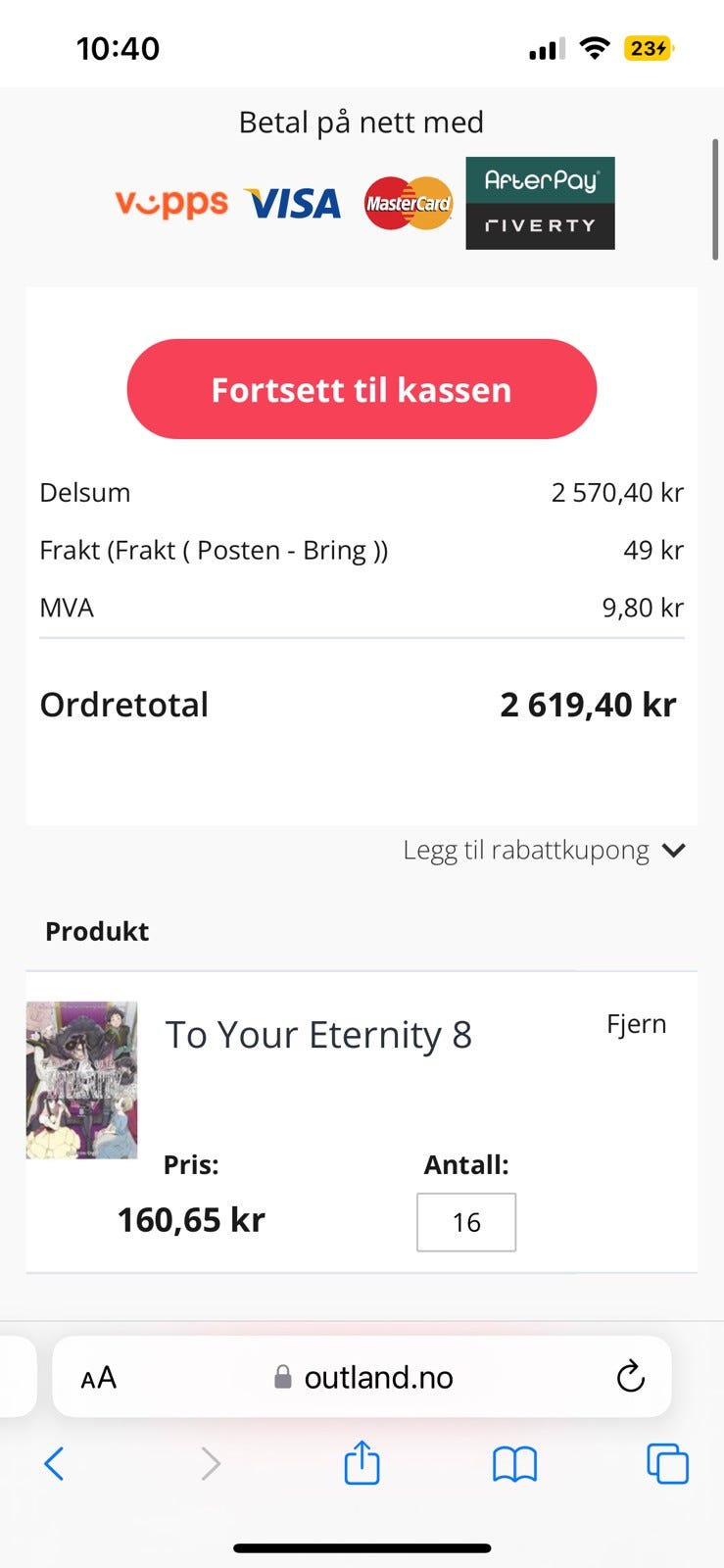The height and width of the screenshot is (1568, 724).
Task: Open To Your Eternity 8 cover thumbnail
Action: (81, 1080)
